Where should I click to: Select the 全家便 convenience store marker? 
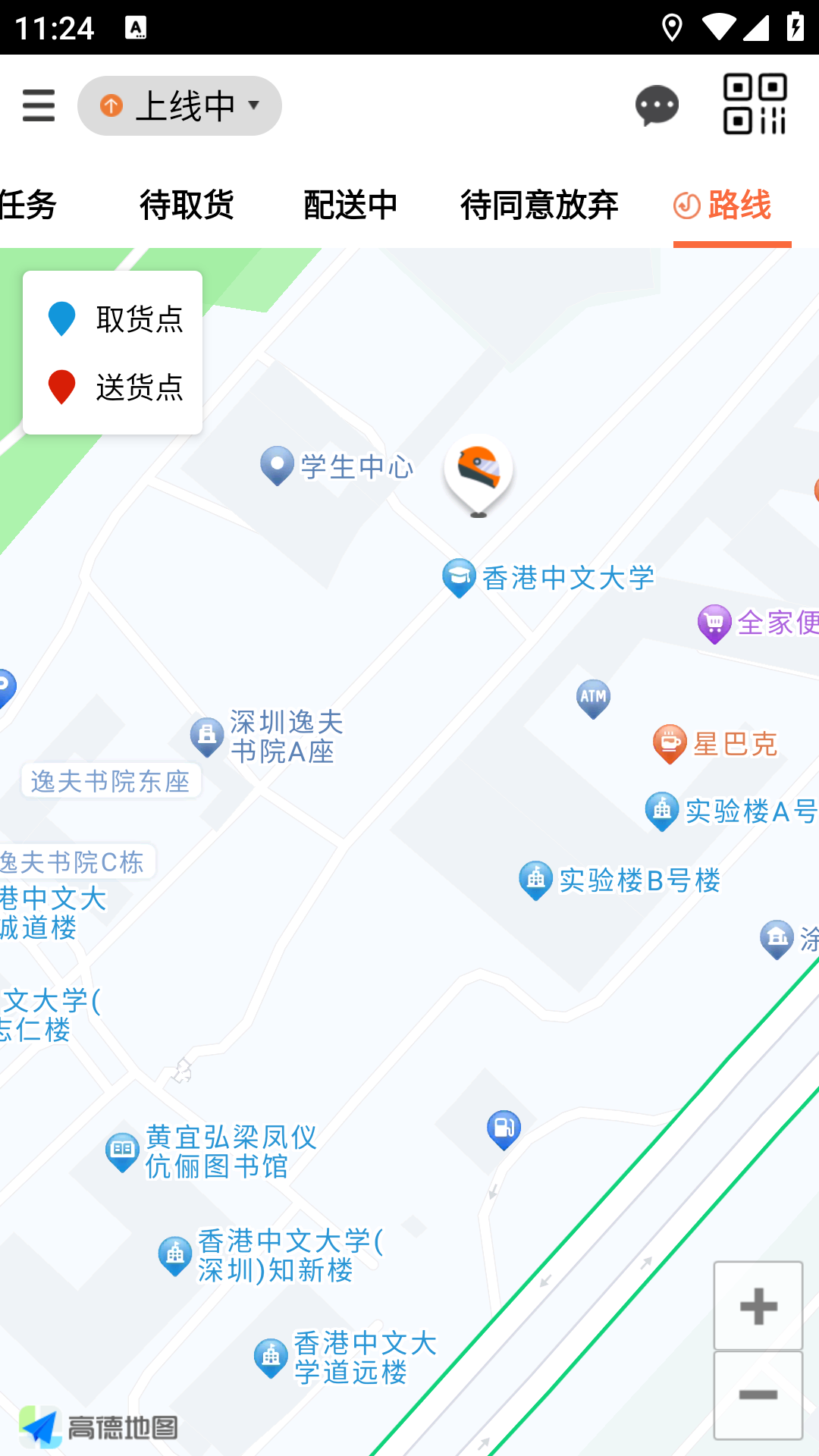[714, 622]
